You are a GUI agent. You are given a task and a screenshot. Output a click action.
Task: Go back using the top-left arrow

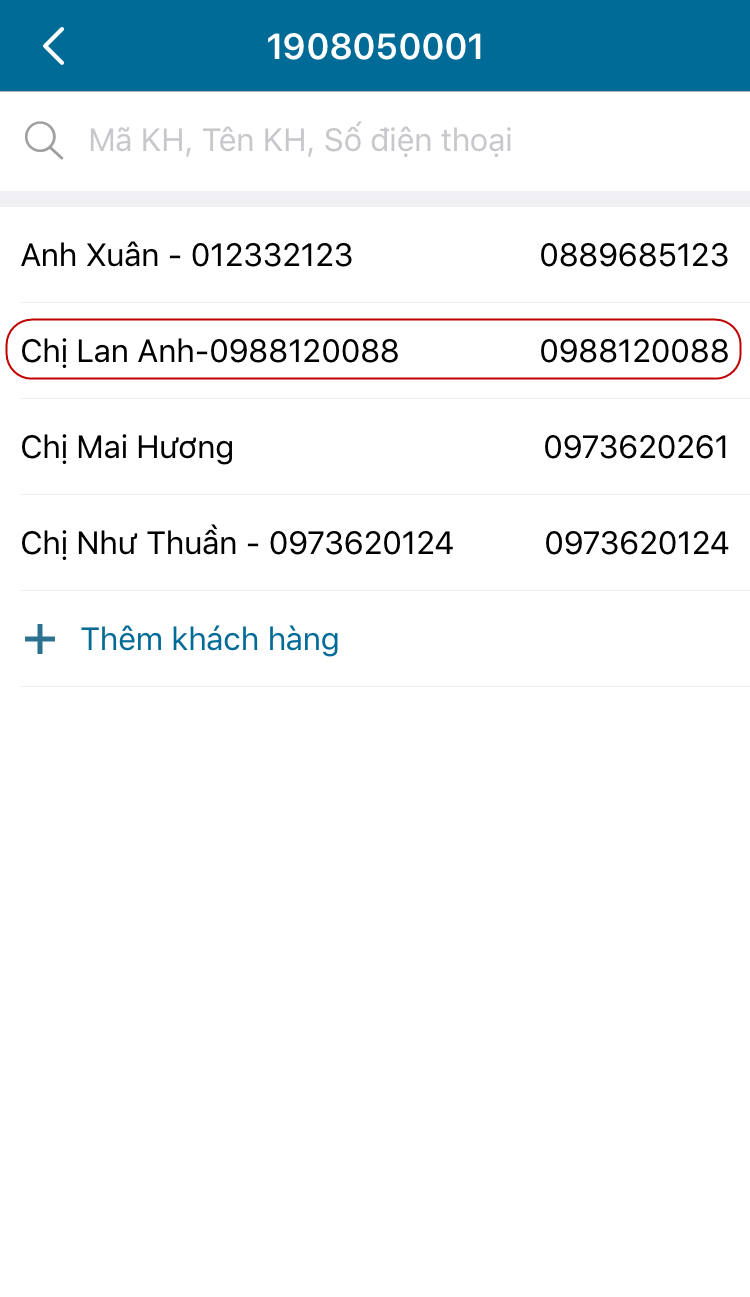(53, 46)
